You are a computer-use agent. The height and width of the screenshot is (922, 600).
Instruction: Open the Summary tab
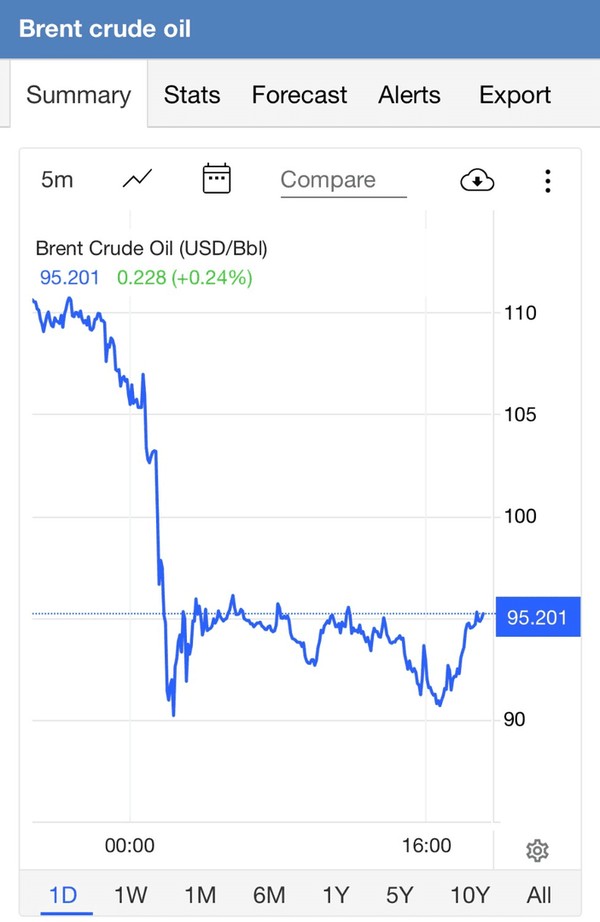(x=78, y=95)
